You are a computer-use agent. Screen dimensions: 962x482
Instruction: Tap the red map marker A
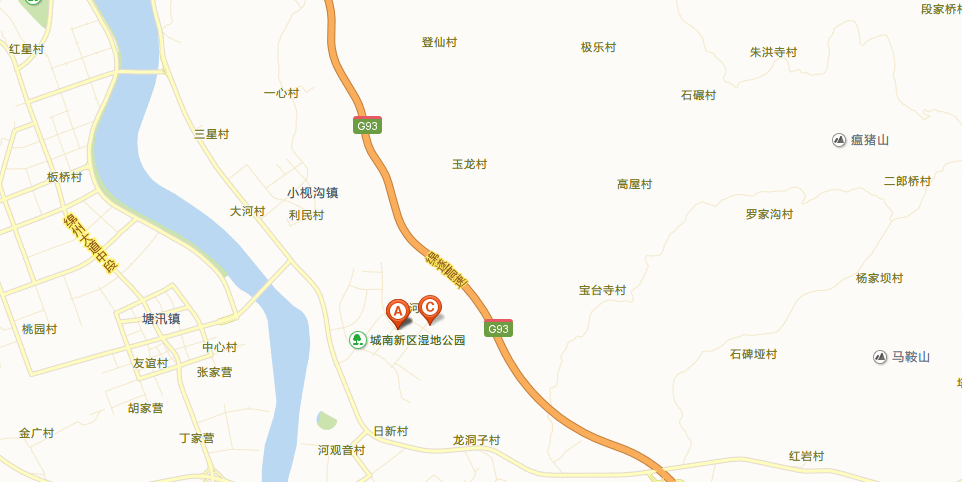pyautogui.click(x=398, y=312)
